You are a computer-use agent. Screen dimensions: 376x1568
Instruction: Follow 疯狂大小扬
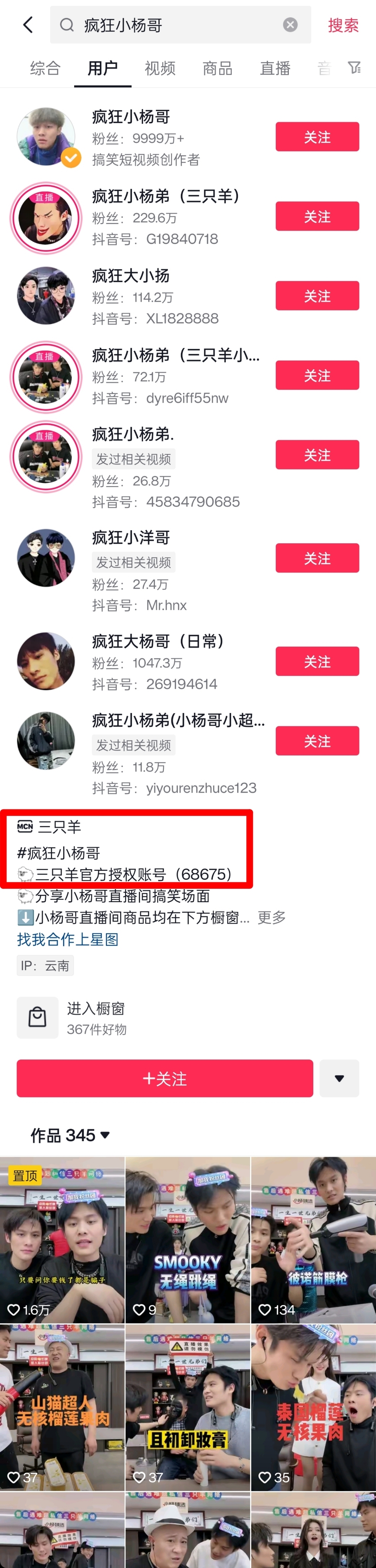point(317,296)
